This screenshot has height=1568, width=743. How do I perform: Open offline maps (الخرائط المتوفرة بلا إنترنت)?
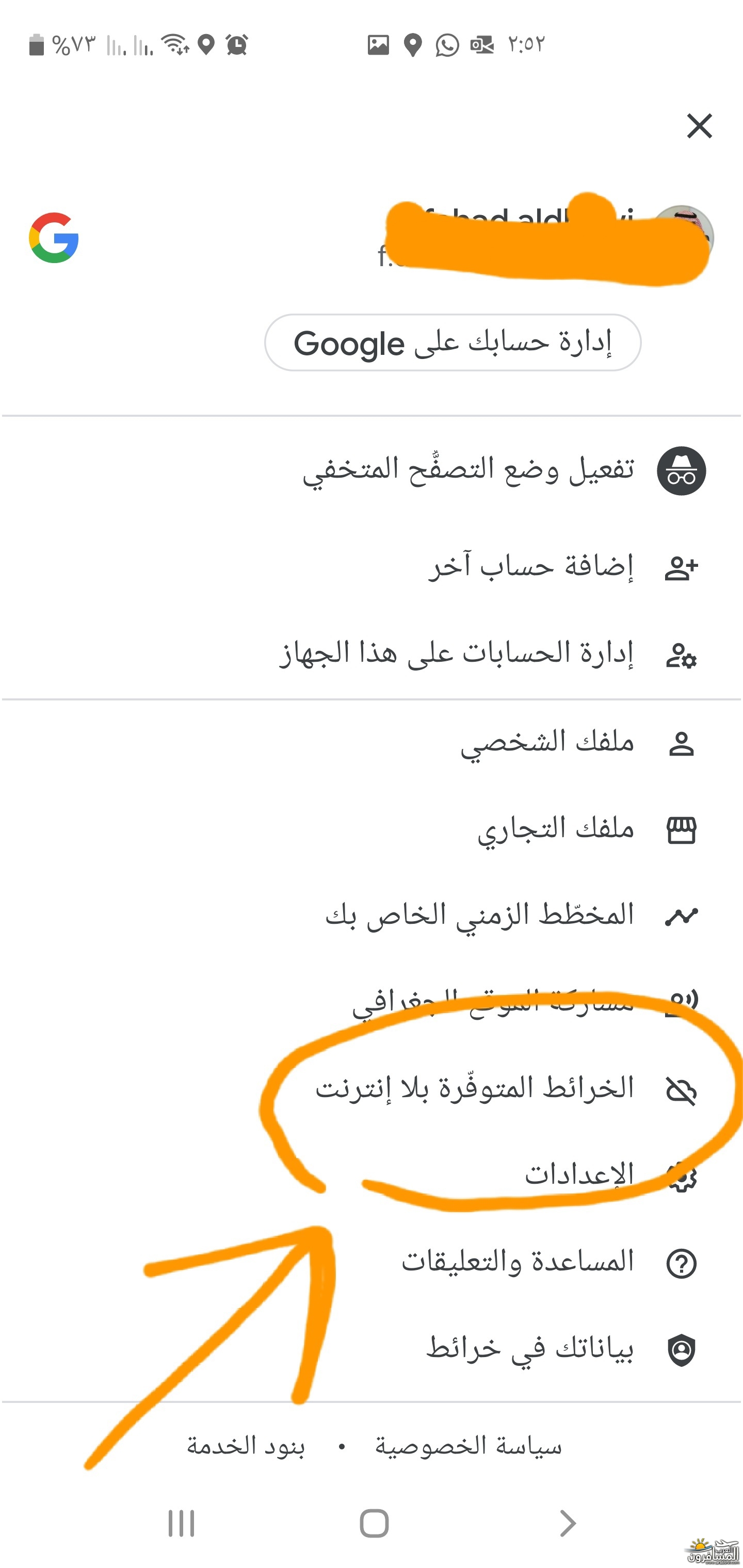(372, 1089)
